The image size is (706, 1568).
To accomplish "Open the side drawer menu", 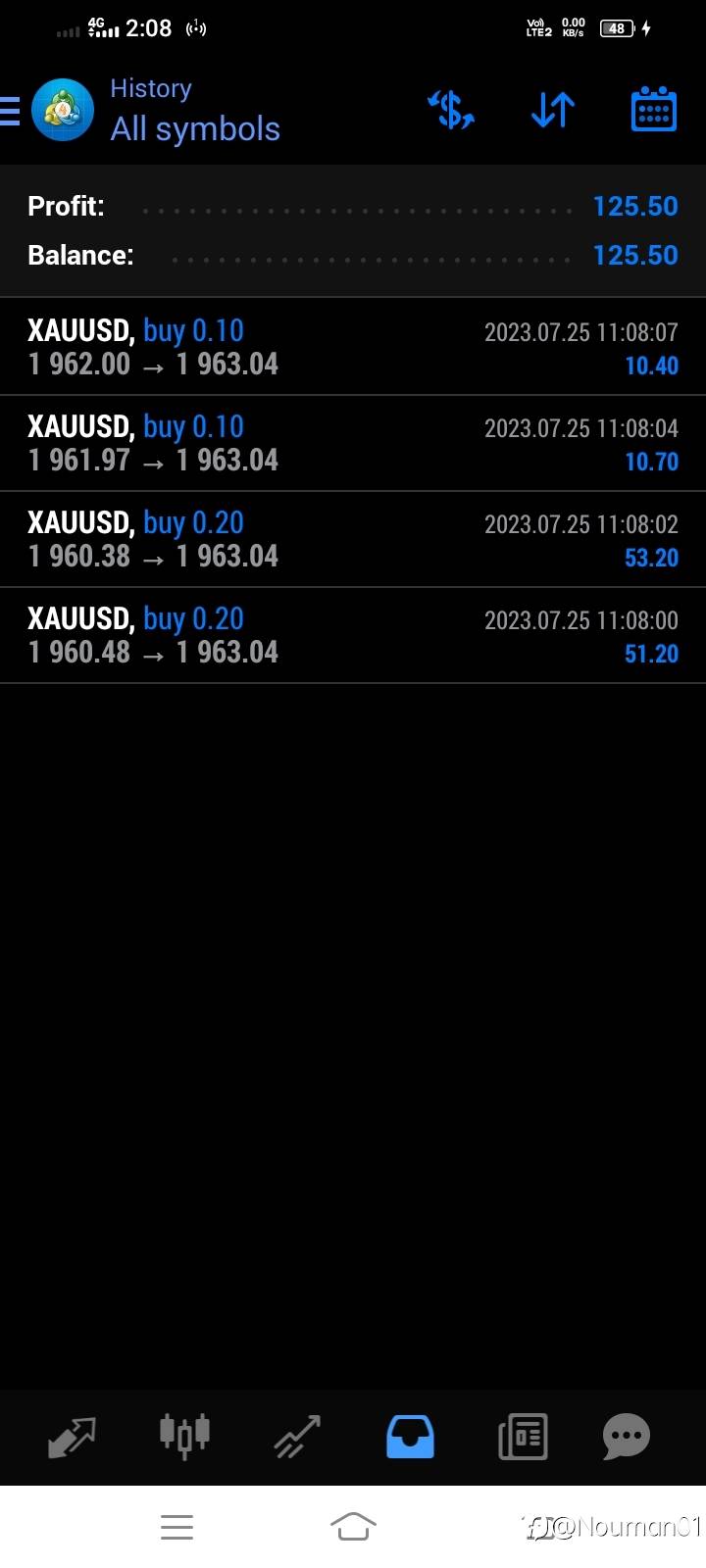I will (x=10, y=111).
